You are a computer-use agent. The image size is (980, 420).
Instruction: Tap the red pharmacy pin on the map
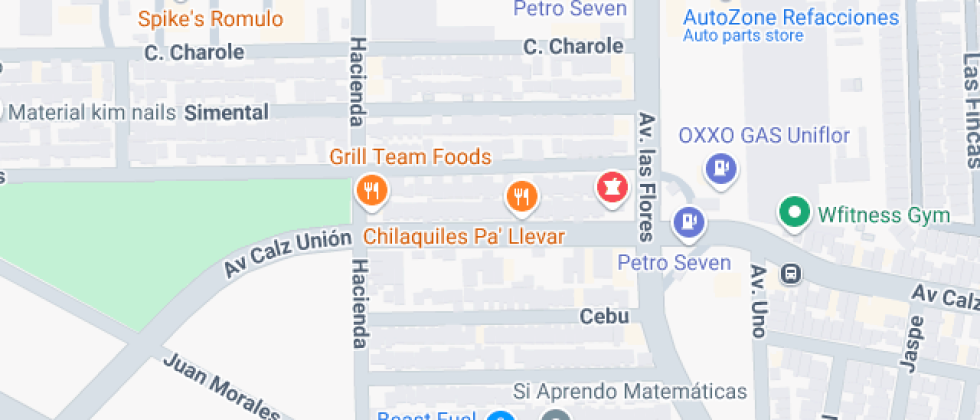click(611, 186)
